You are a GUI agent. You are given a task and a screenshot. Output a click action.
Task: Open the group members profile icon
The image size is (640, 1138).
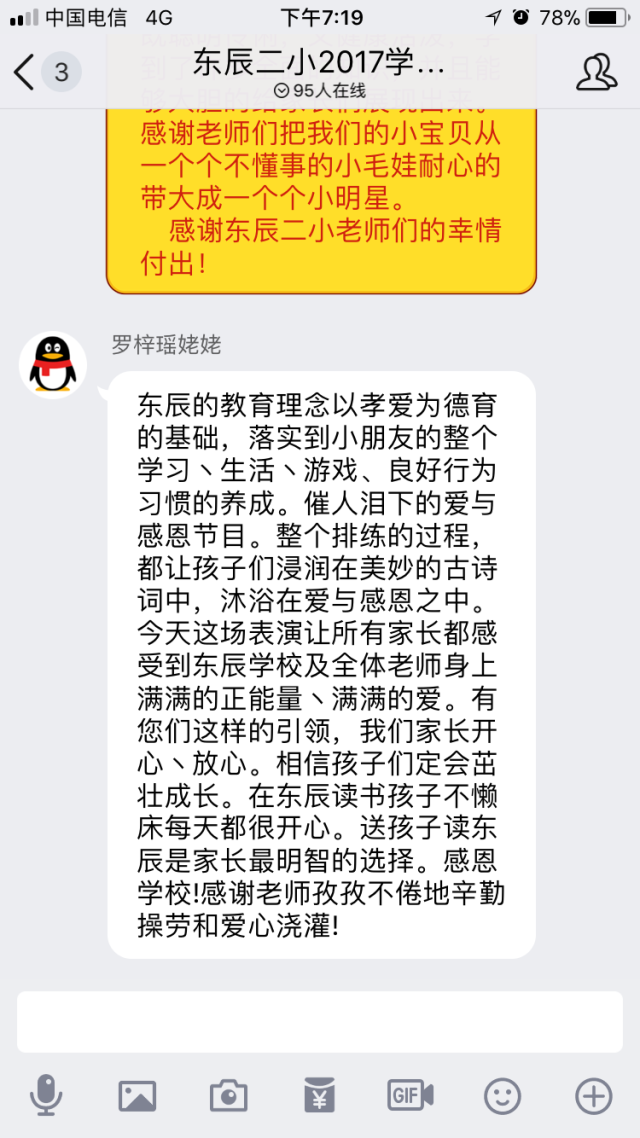(x=596, y=72)
